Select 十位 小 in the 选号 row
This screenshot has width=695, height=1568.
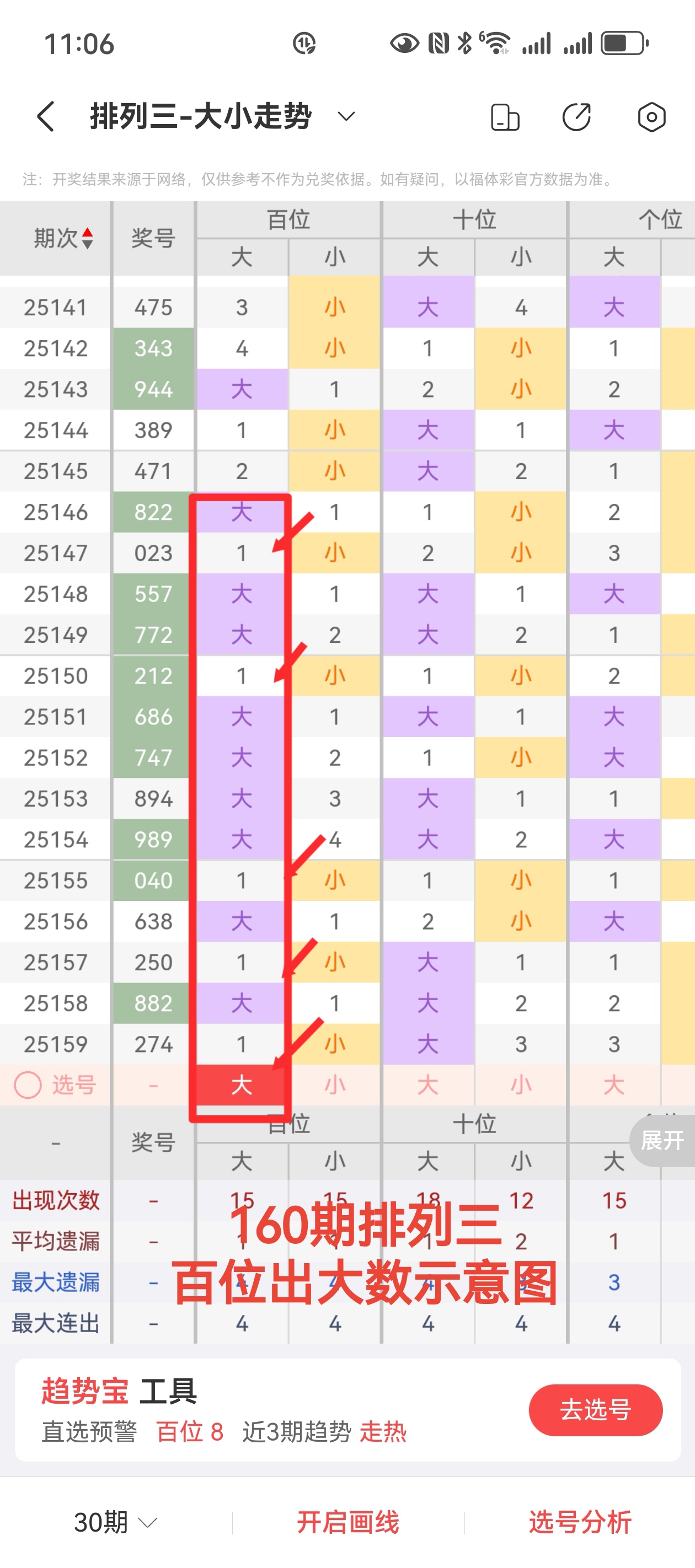click(521, 1084)
